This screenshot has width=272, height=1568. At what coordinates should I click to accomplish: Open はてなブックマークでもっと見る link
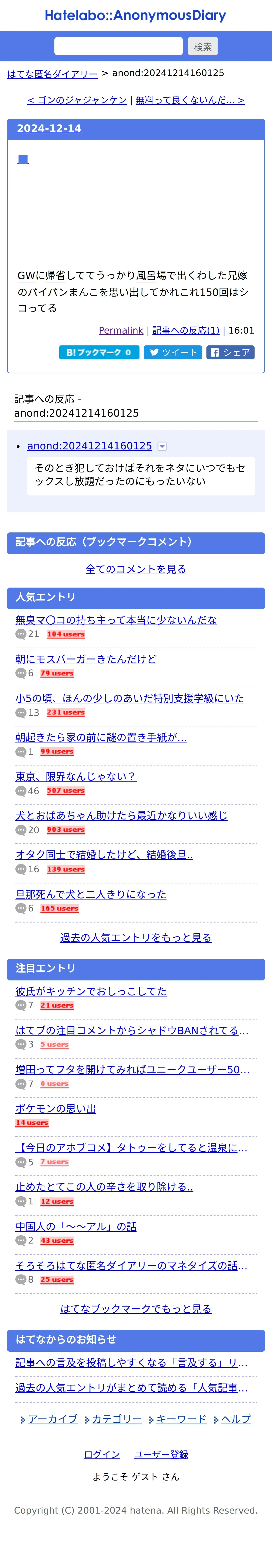pyautogui.click(x=136, y=1309)
